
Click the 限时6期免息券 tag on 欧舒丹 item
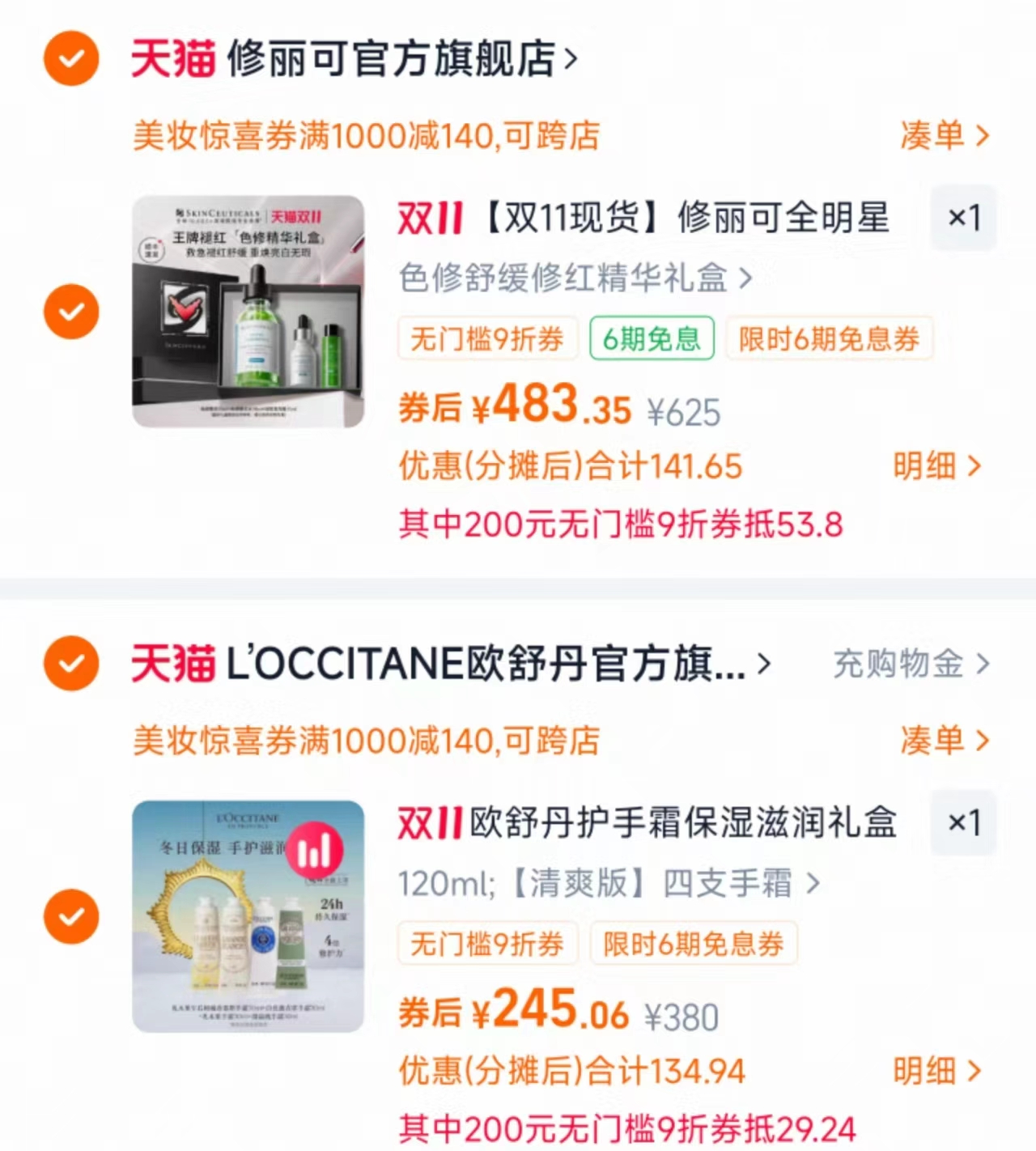(x=693, y=944)
